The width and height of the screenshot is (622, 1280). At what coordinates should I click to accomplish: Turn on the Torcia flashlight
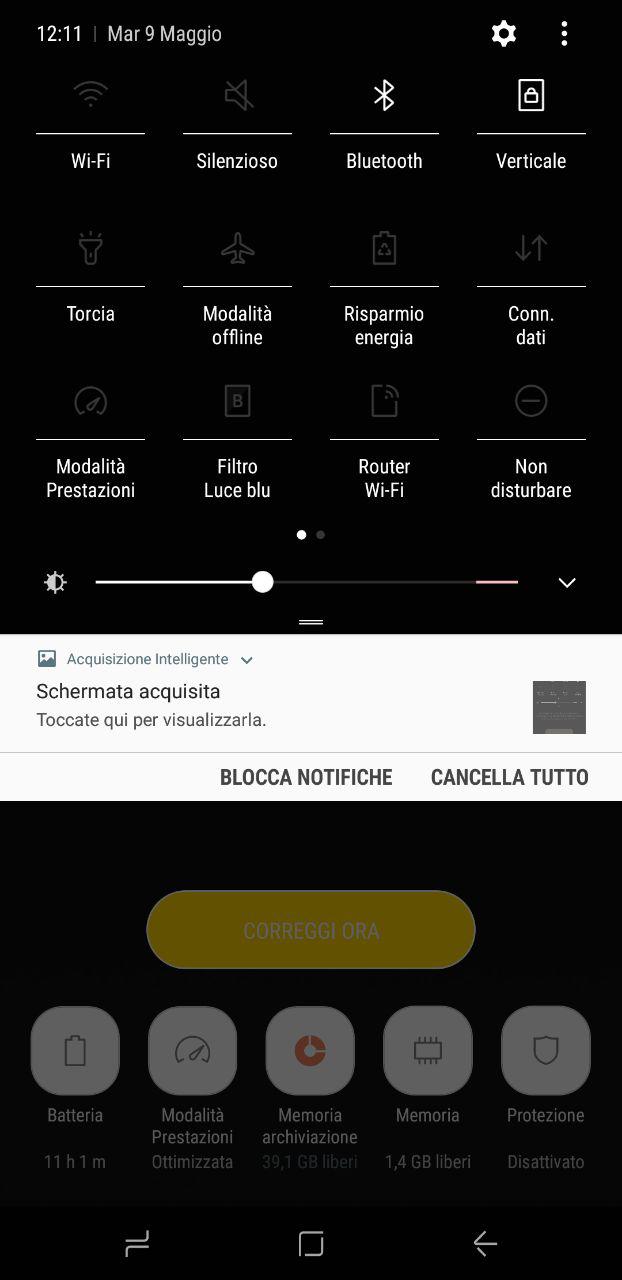tap(90, 248)
